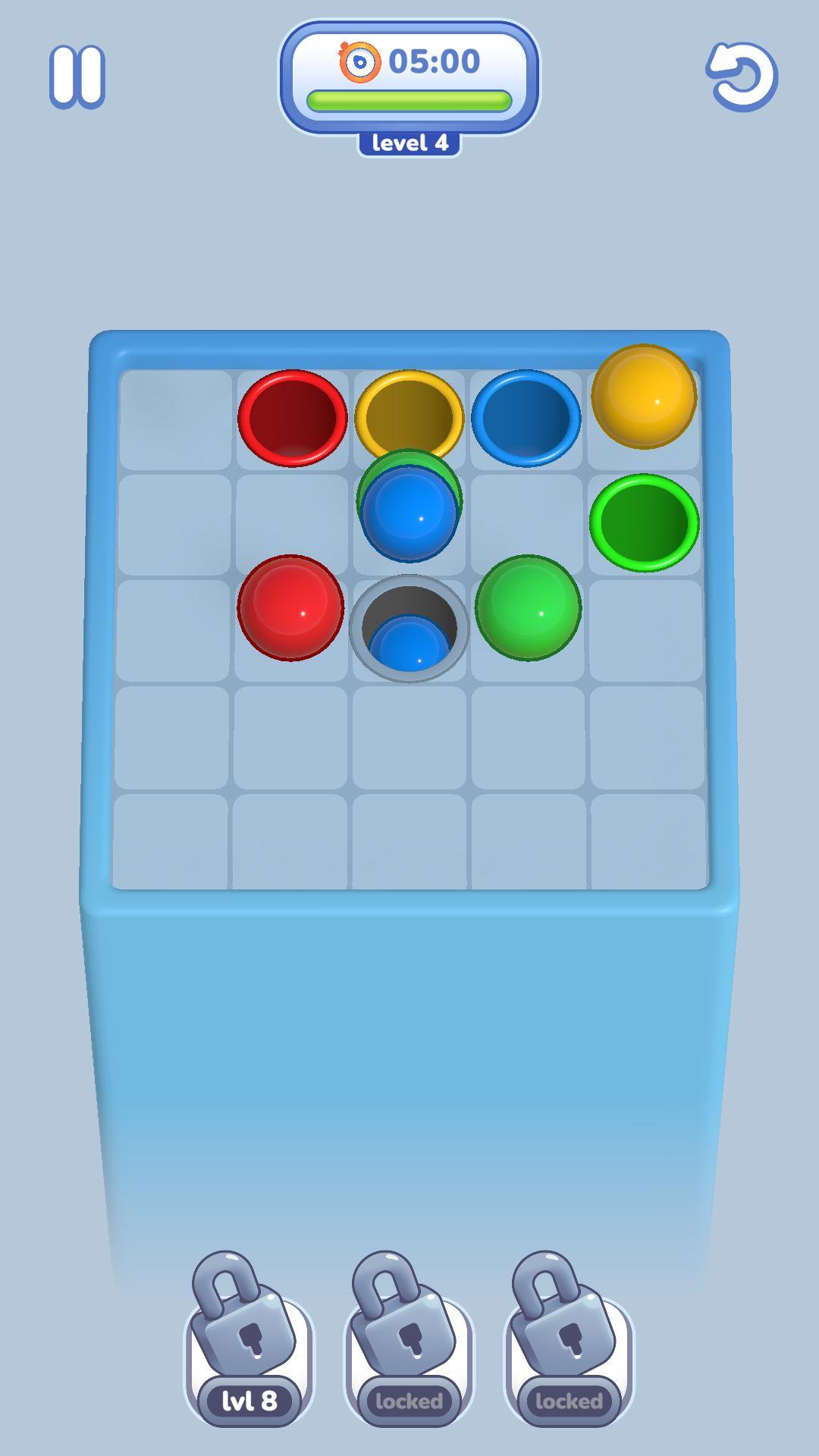Tap the green hole

click(644, 522)
